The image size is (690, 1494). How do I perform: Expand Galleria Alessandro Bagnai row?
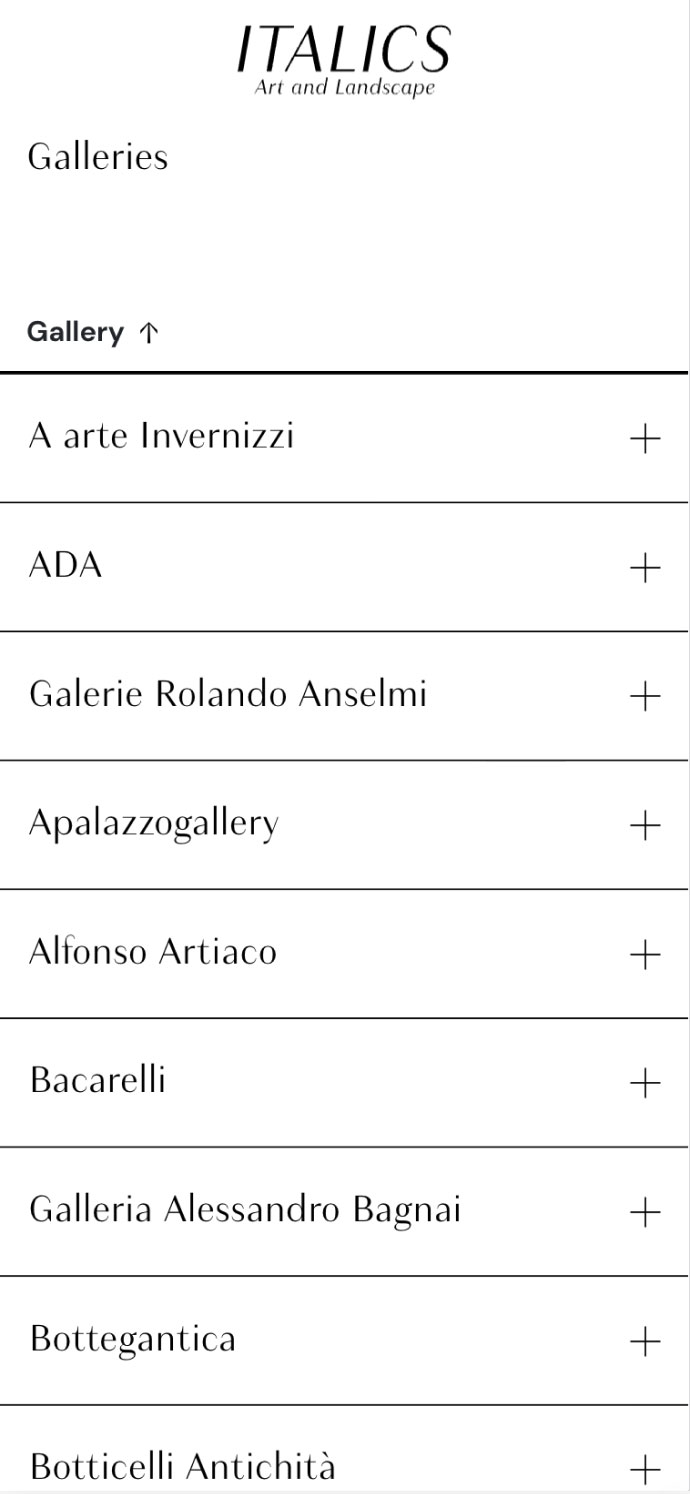tap(645, 1212)
